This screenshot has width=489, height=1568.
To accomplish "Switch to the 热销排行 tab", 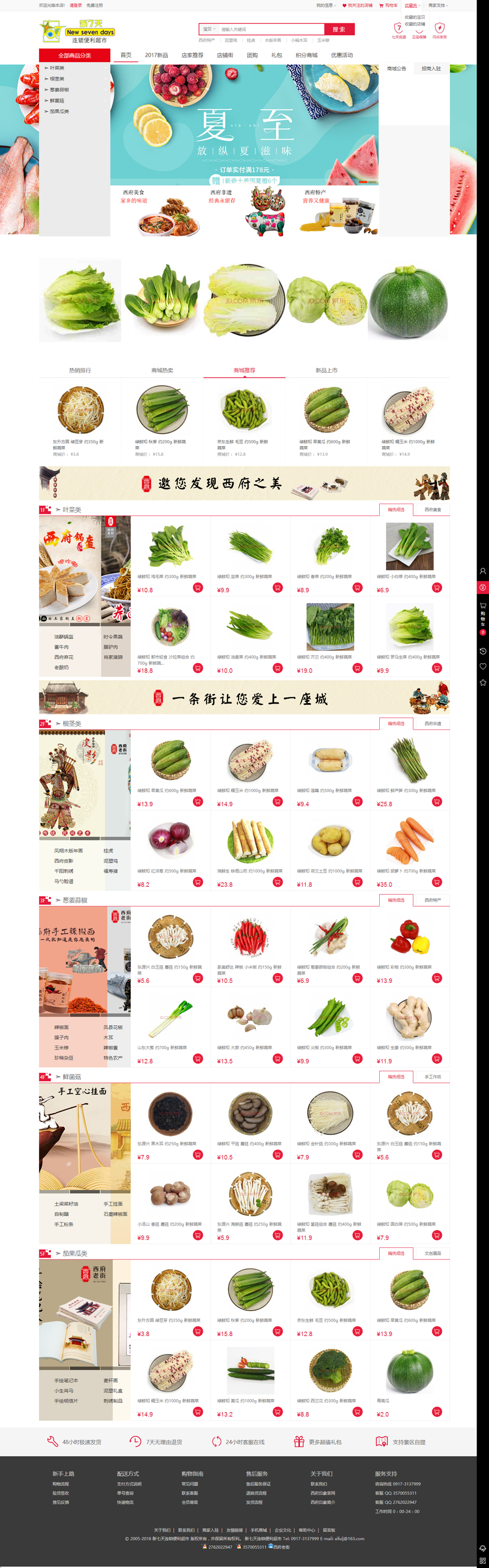I will click(80, 370).
